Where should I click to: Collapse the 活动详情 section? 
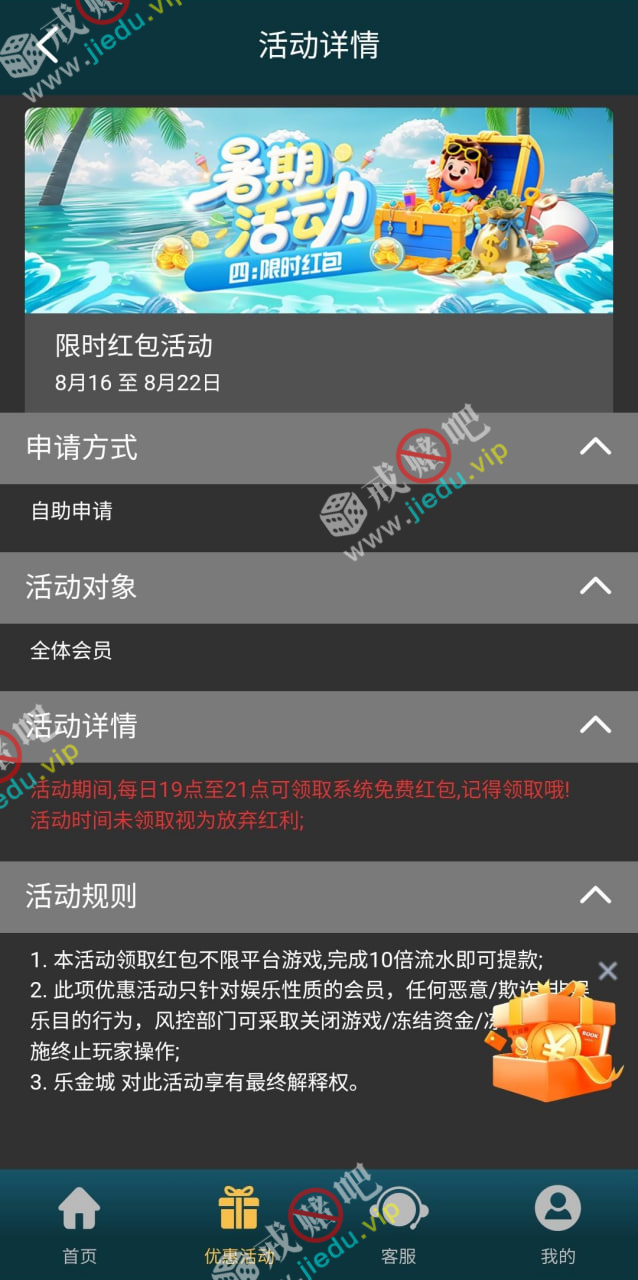[x=595, y=725]
